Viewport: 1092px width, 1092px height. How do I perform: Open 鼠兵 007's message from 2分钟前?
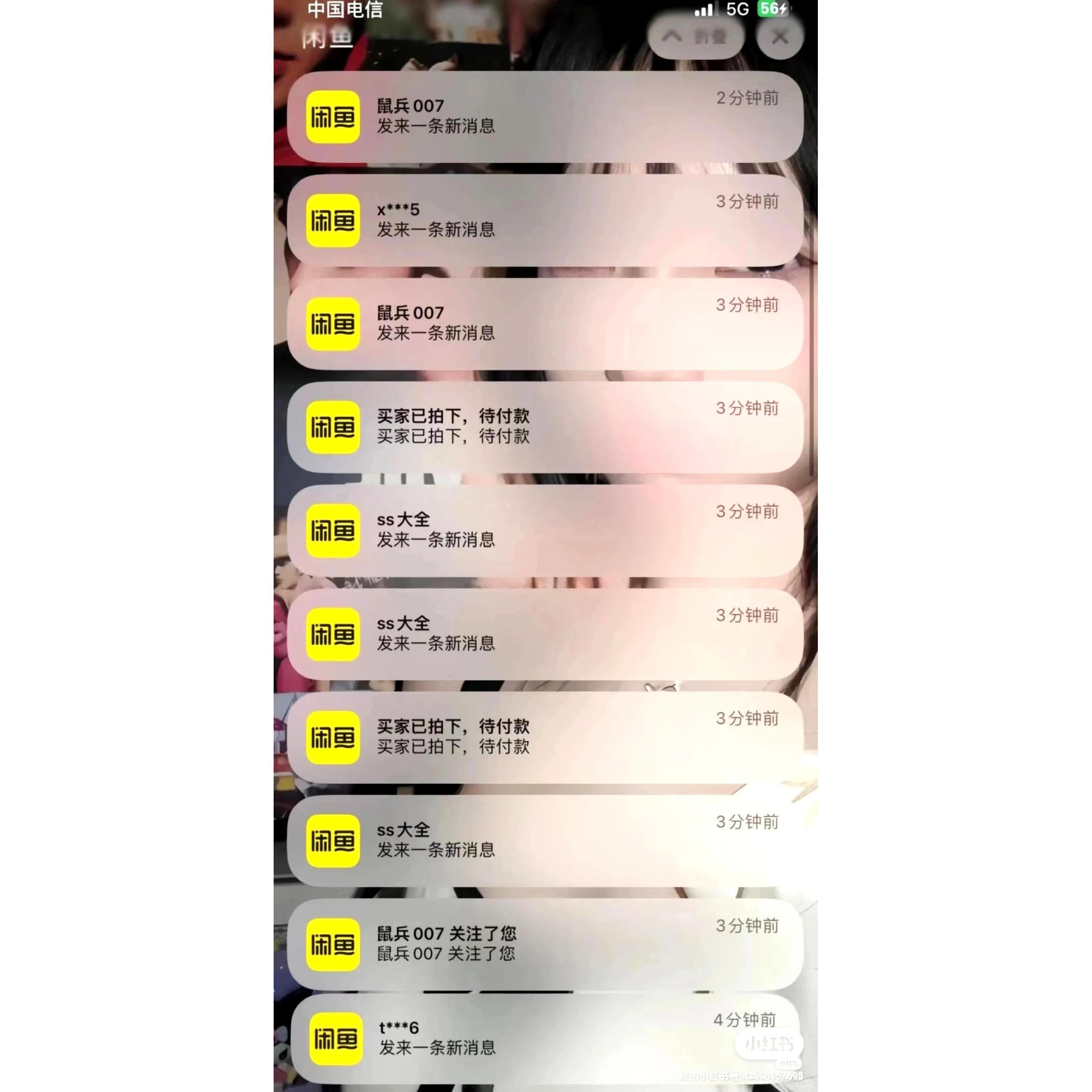click(x=545, y=116)
